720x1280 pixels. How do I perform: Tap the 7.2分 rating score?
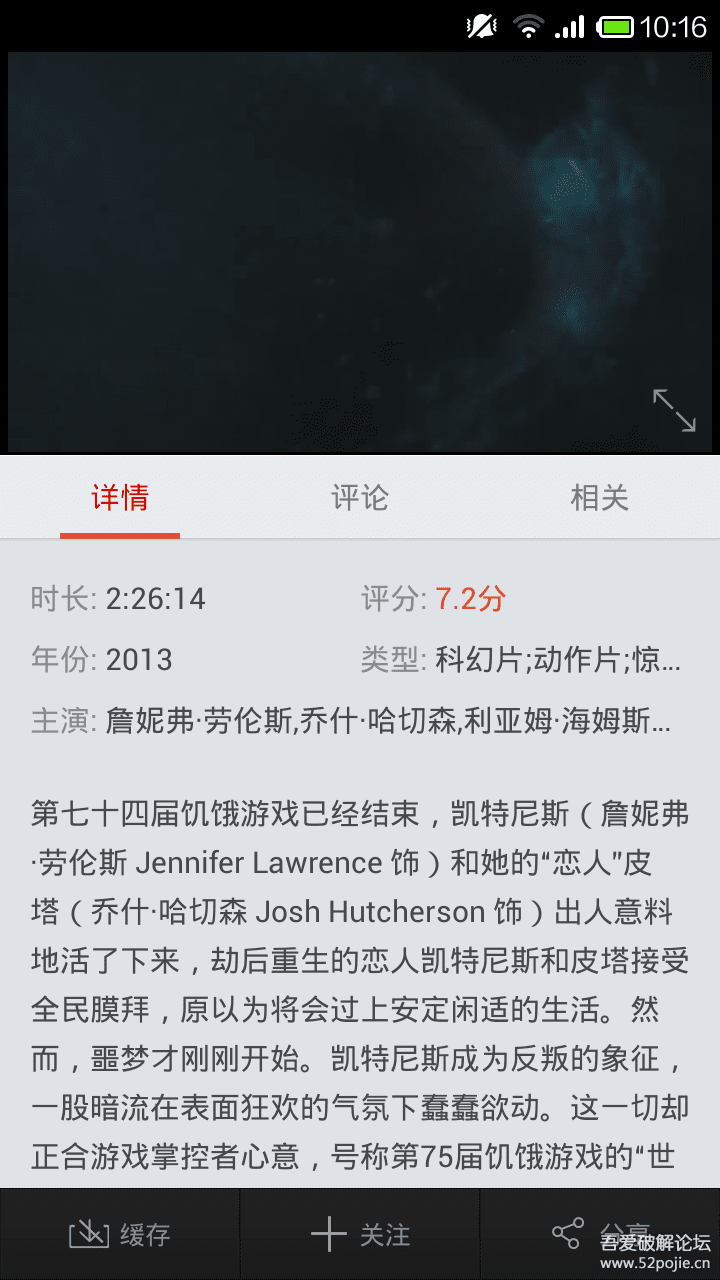(x=470, y=597)
